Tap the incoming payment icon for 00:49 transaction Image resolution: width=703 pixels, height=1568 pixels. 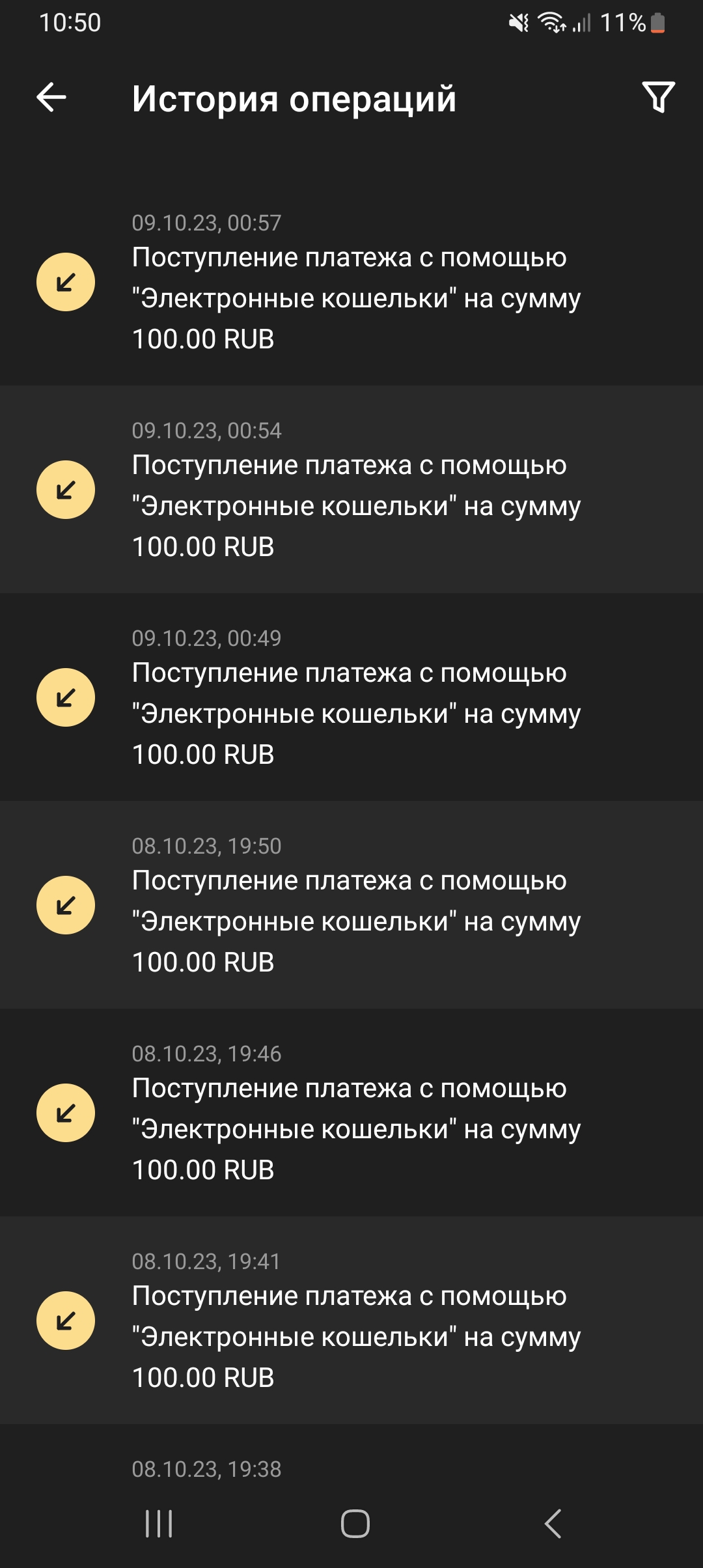[x=65, y=696]
